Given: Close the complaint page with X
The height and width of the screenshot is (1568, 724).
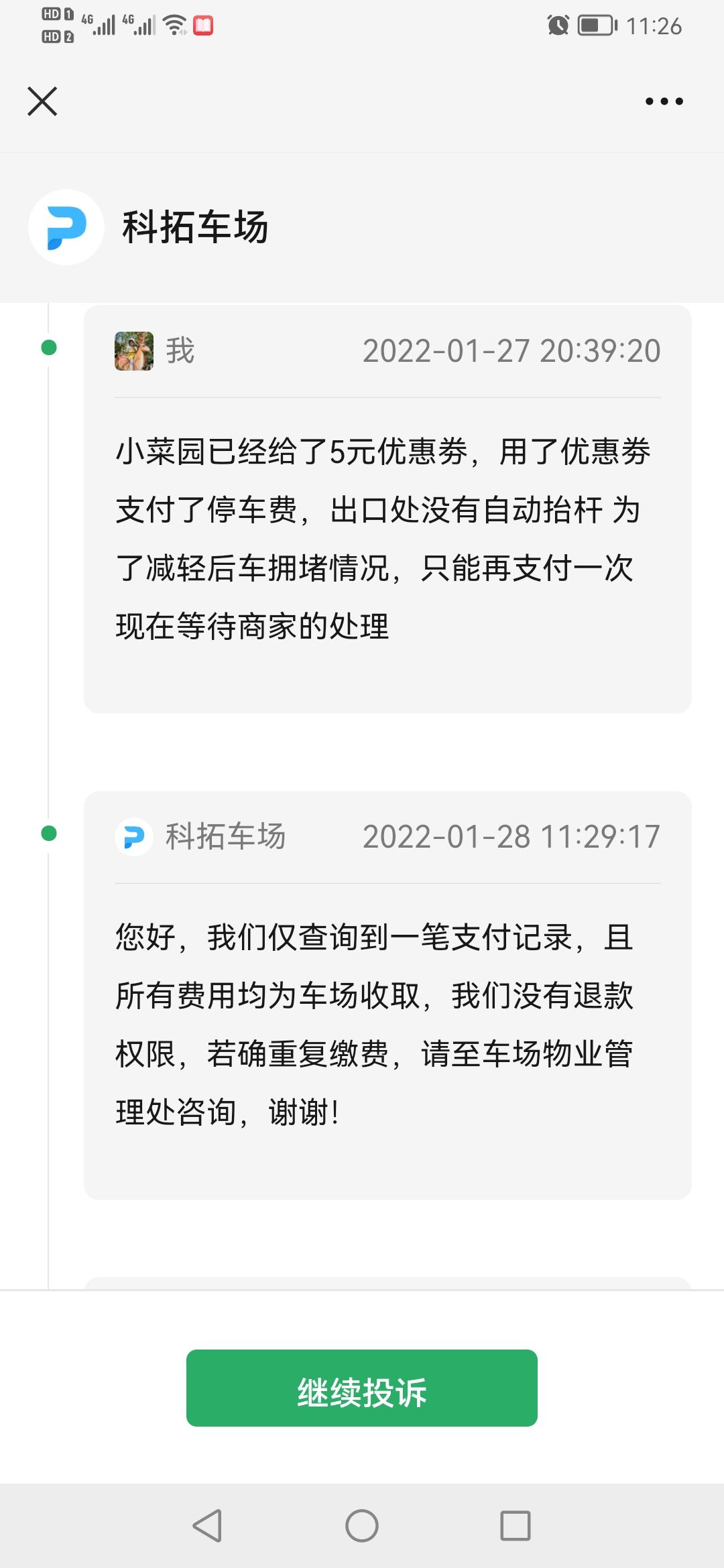Looking at the screenshot, I should 42,101.
